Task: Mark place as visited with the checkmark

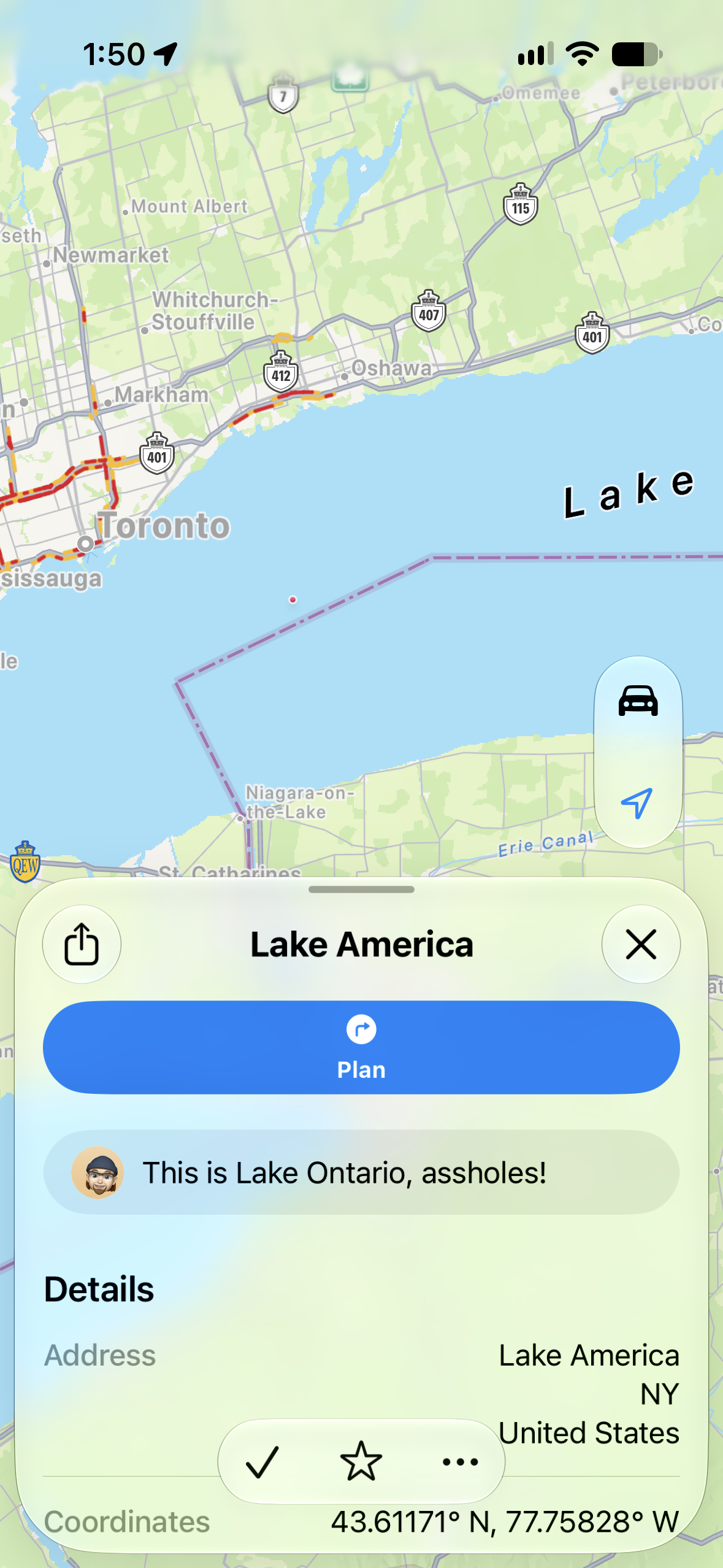Action: coord(262,1462)
